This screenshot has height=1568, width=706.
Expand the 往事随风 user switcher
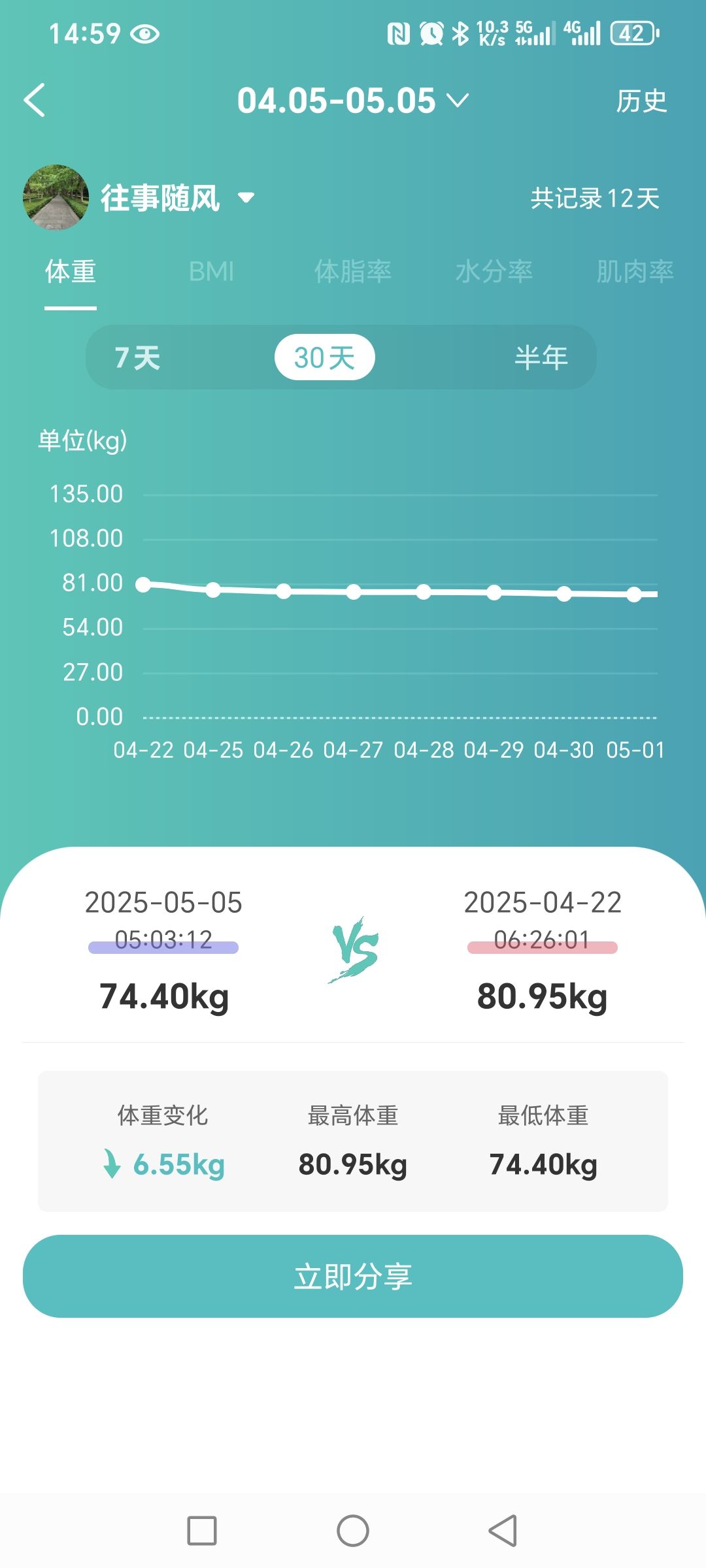pyautogui.click(x=176, y=198)
